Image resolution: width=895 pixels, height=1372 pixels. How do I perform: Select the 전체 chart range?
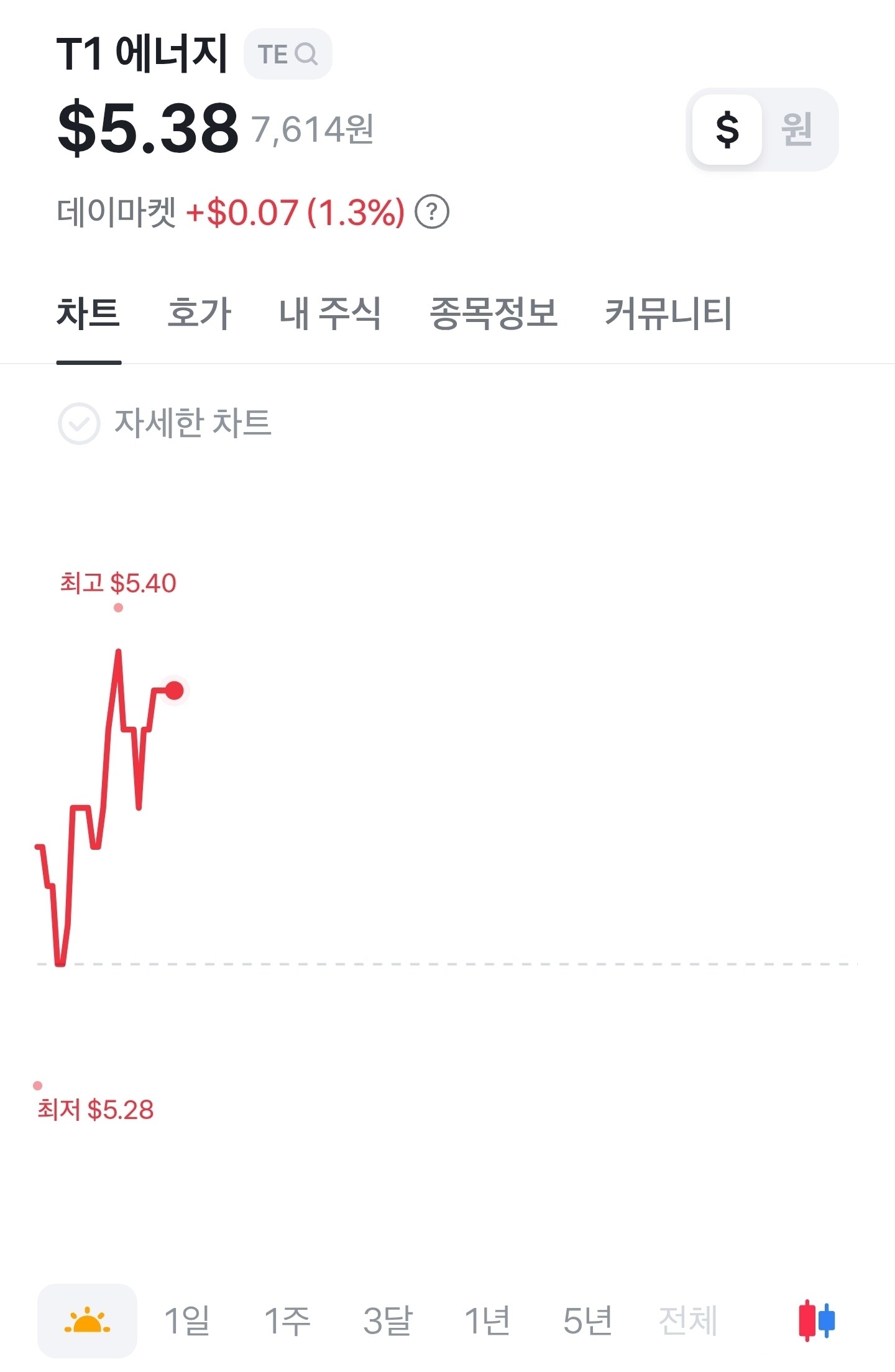(688, 1320)
